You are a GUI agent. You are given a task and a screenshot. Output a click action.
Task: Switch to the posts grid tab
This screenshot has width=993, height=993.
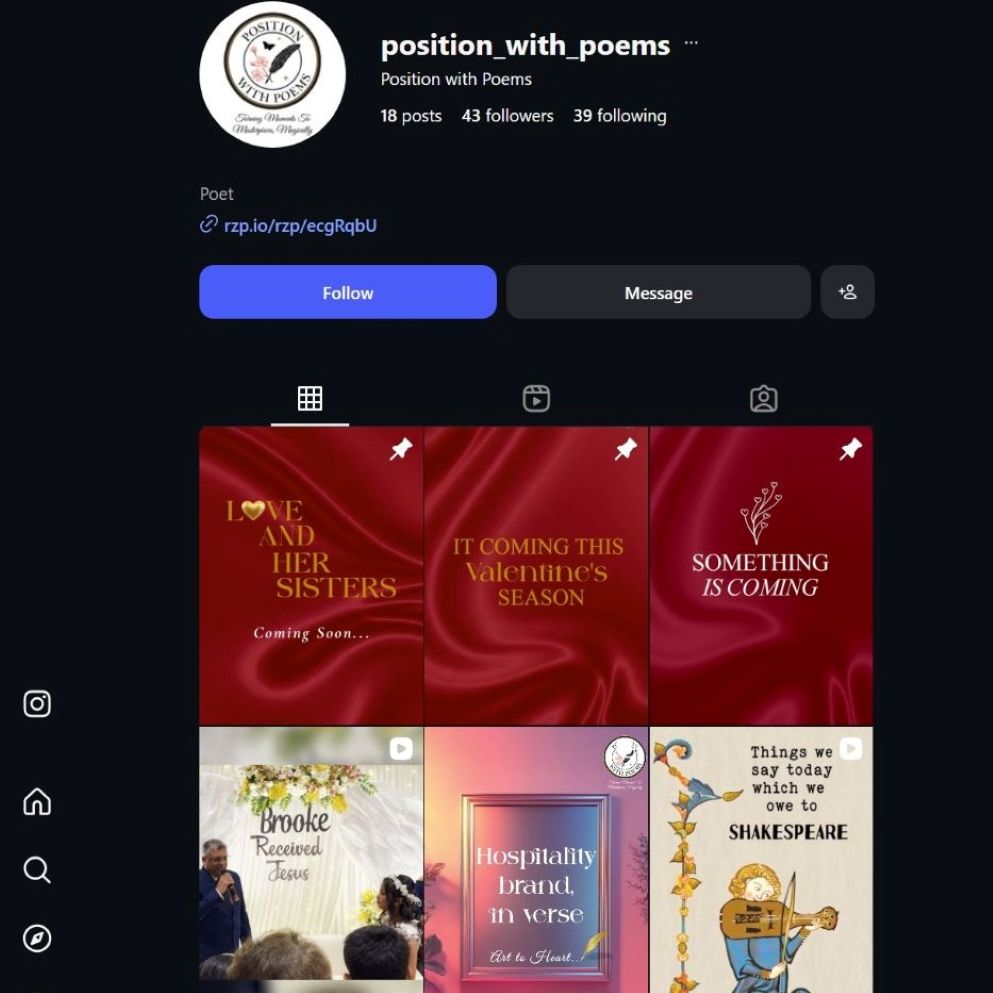point(310,399)
